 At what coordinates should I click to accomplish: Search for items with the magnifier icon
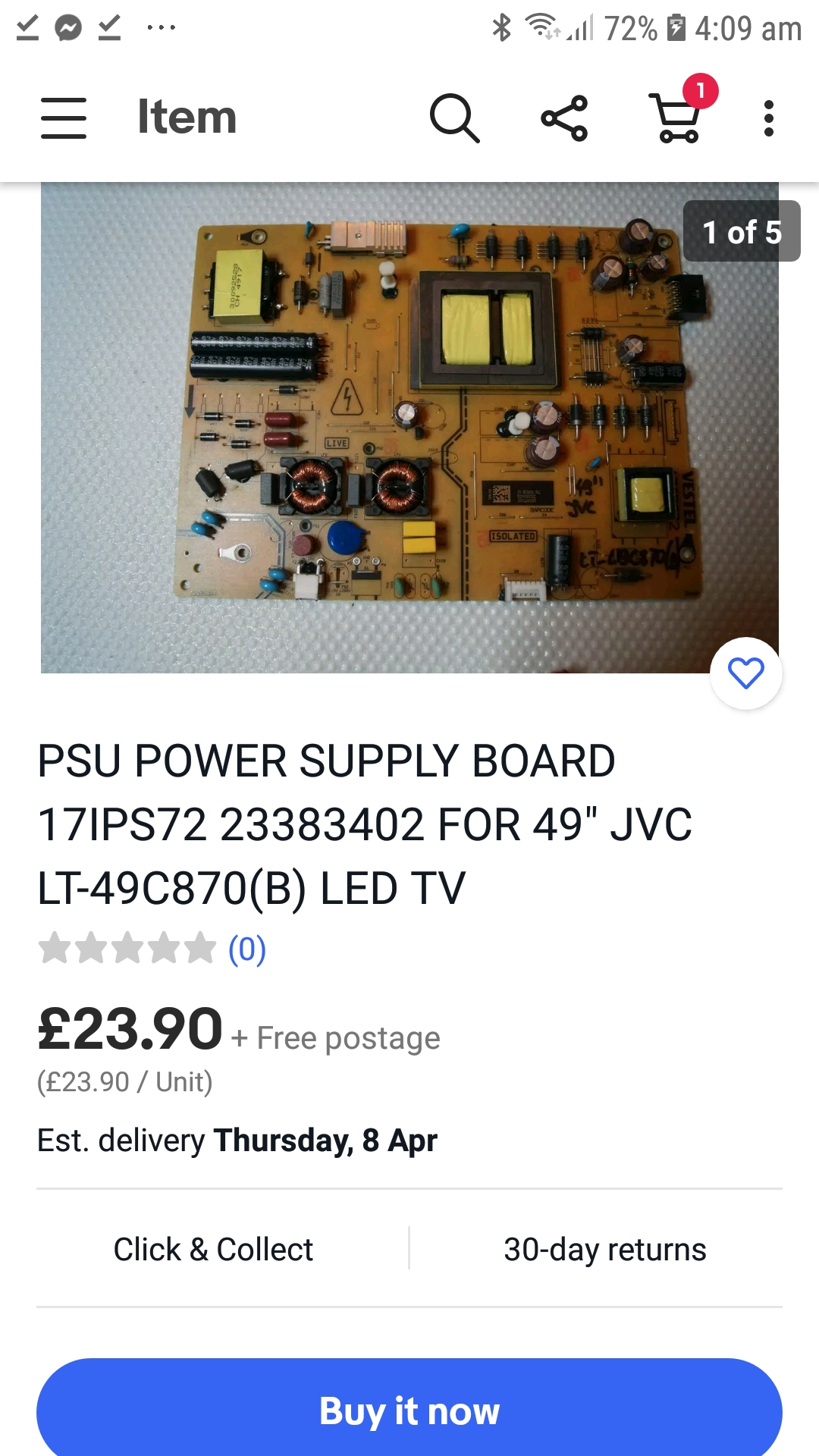coord(454,118)
